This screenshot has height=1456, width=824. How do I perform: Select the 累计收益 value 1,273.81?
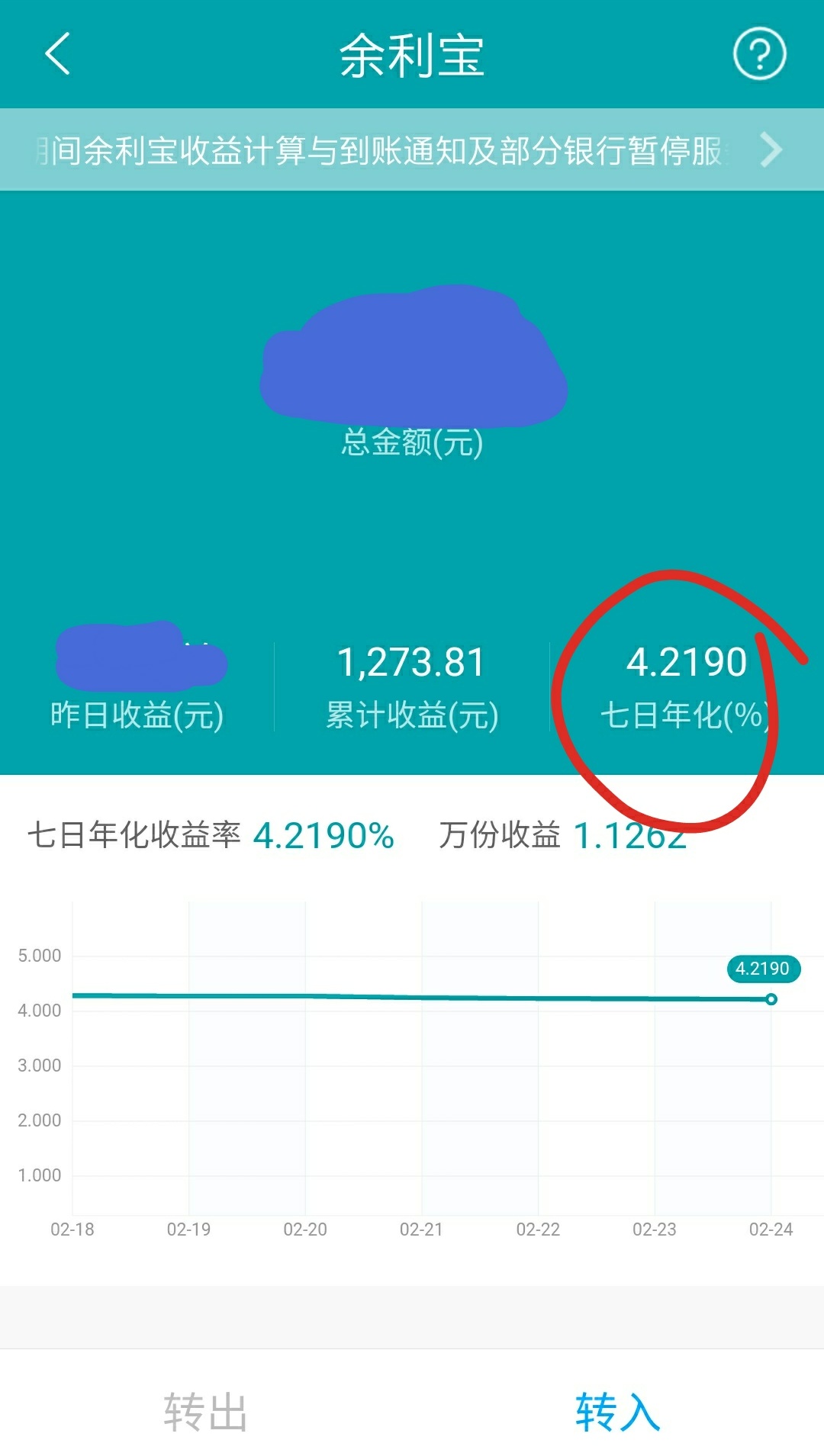412,663
